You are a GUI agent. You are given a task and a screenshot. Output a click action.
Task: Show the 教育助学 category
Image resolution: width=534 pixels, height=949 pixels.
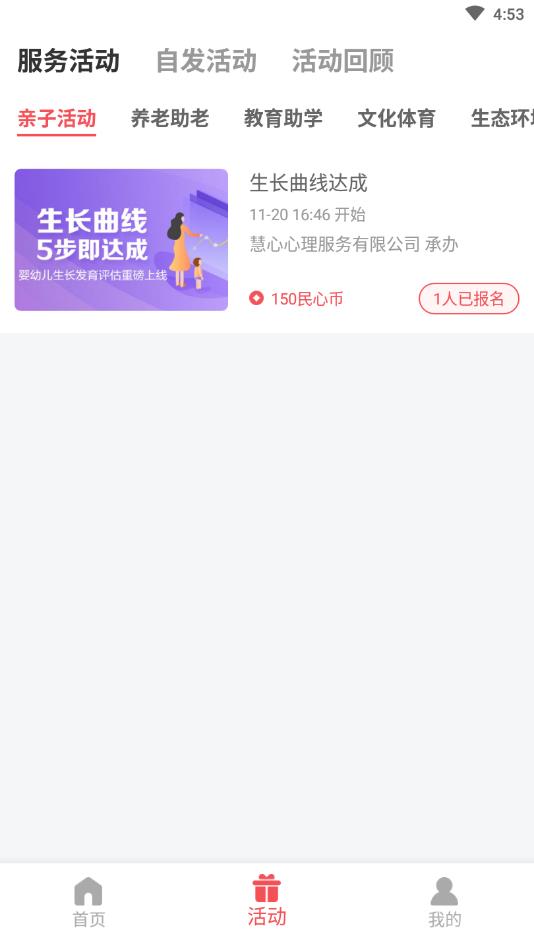pyautogui.click(x=283, y=119)
